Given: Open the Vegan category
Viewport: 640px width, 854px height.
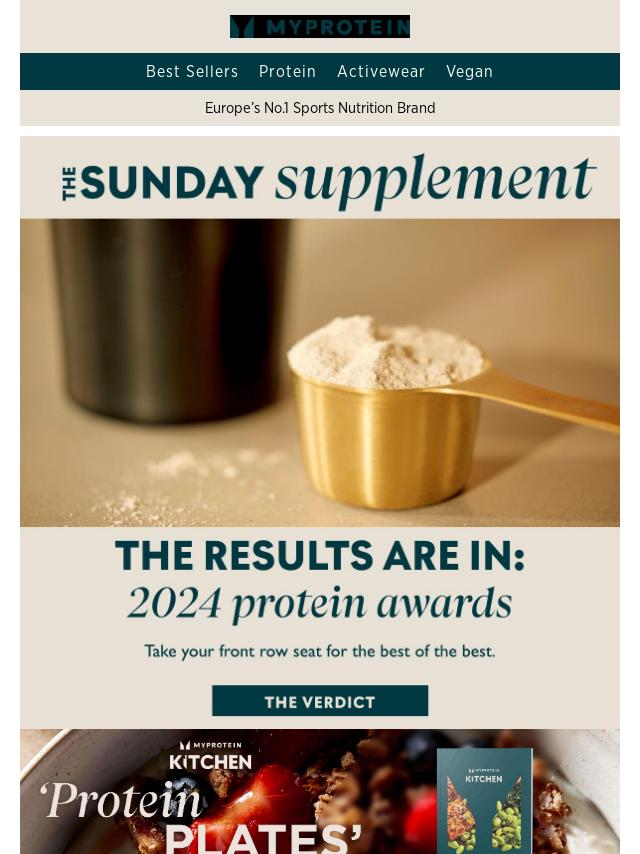Looking at the screenshot, I should tap(469, 72).
